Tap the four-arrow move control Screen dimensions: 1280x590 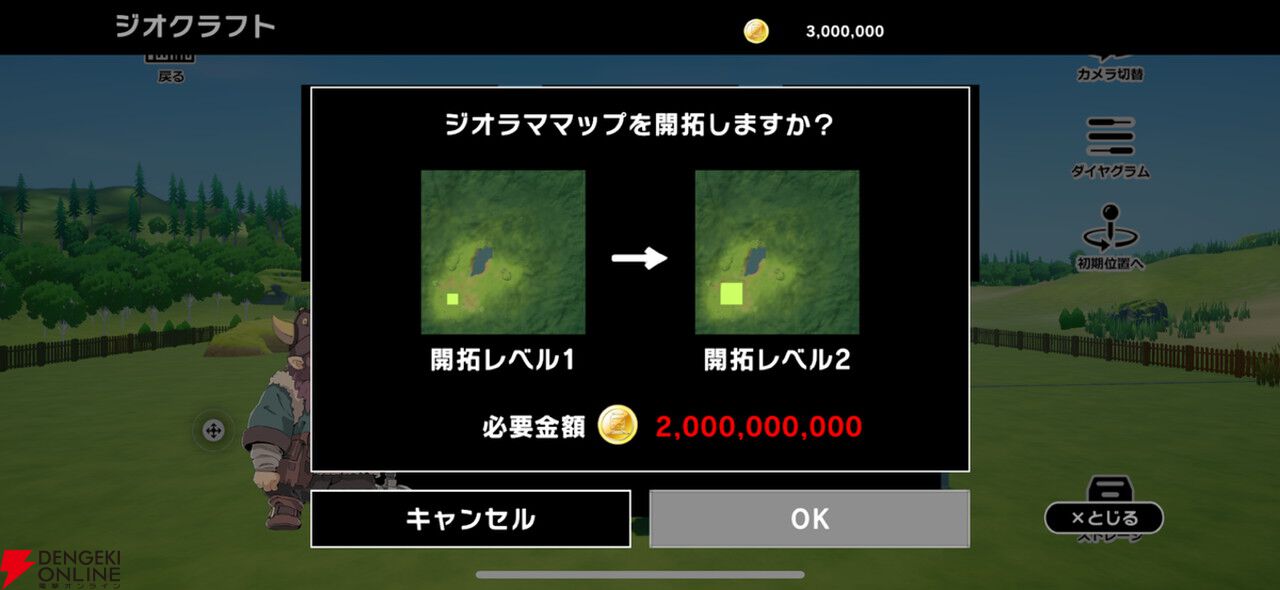(212, 431)
